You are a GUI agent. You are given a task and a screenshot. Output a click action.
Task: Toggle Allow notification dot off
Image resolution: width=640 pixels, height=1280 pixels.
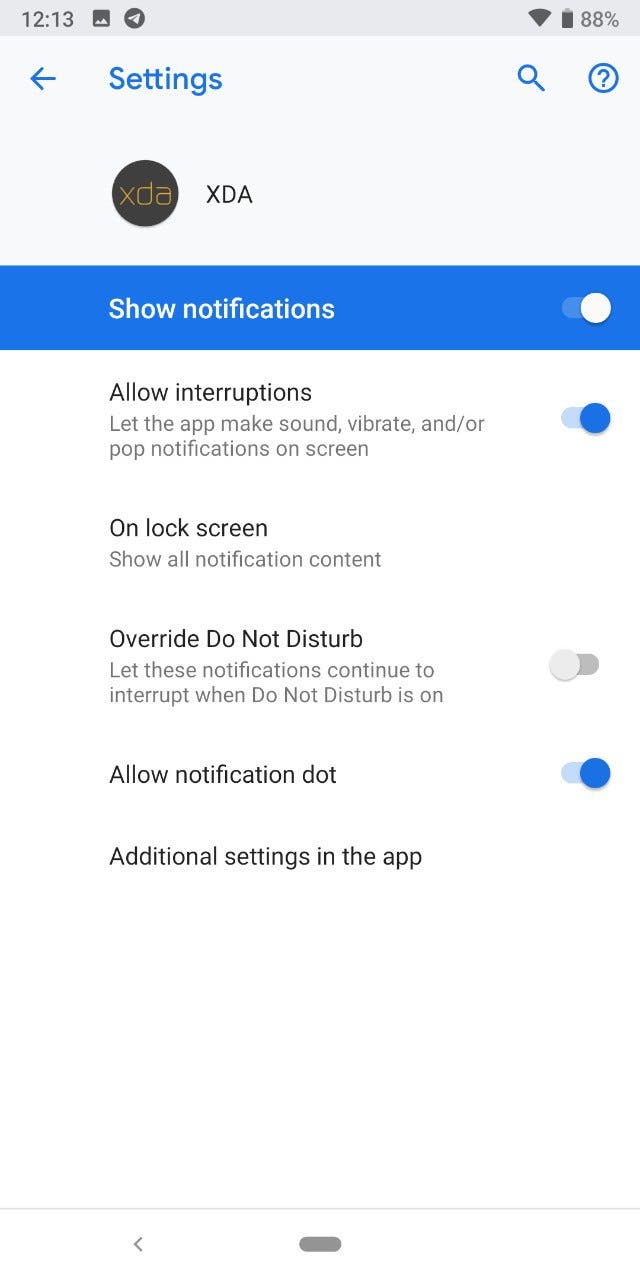tap(586, 773)
